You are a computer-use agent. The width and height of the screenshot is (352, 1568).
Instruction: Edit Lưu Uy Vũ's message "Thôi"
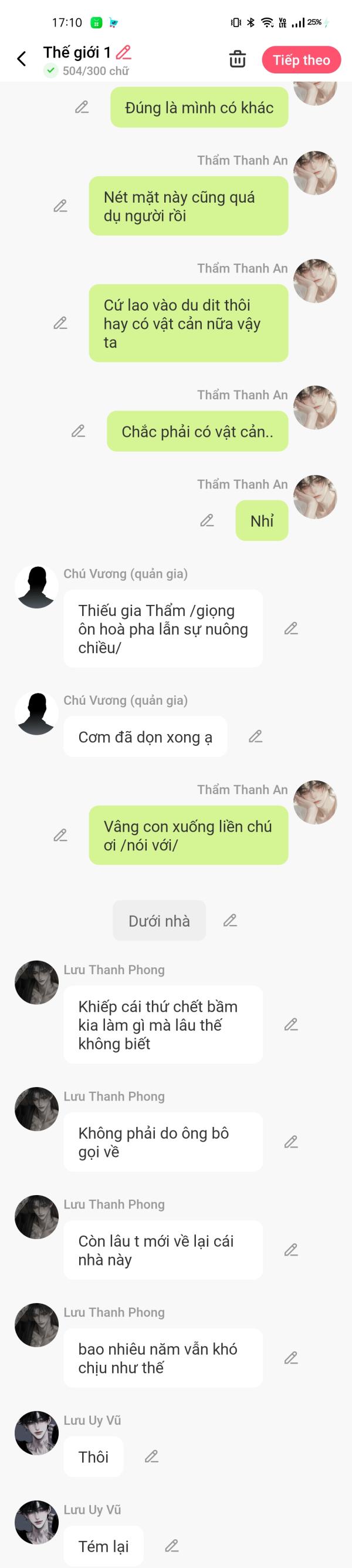point(151,1456)
